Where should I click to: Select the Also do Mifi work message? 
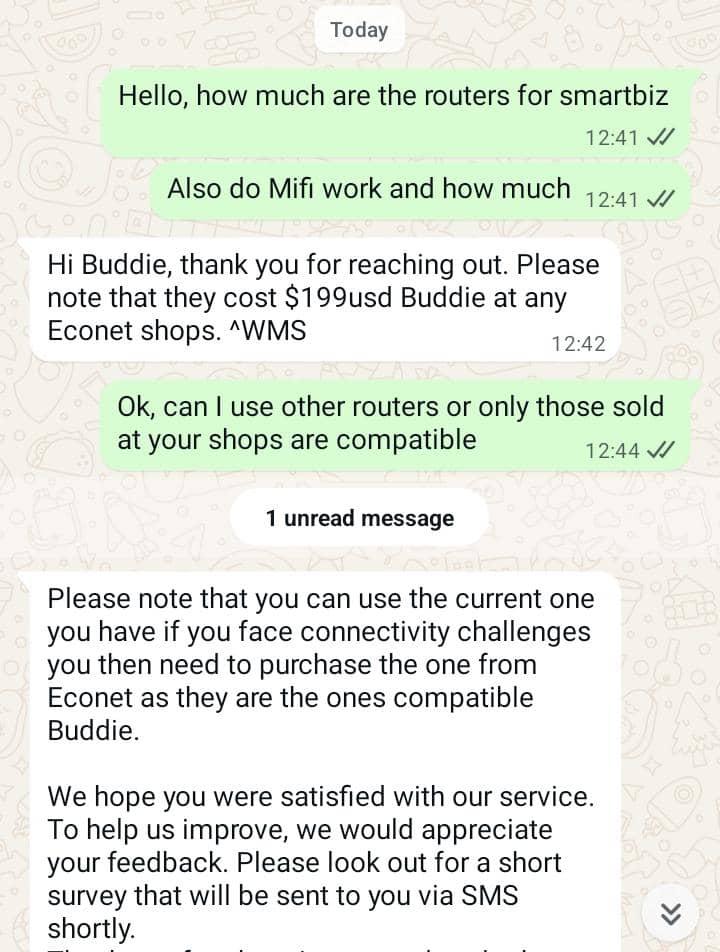pyautogui.click(x=367, y=189)
